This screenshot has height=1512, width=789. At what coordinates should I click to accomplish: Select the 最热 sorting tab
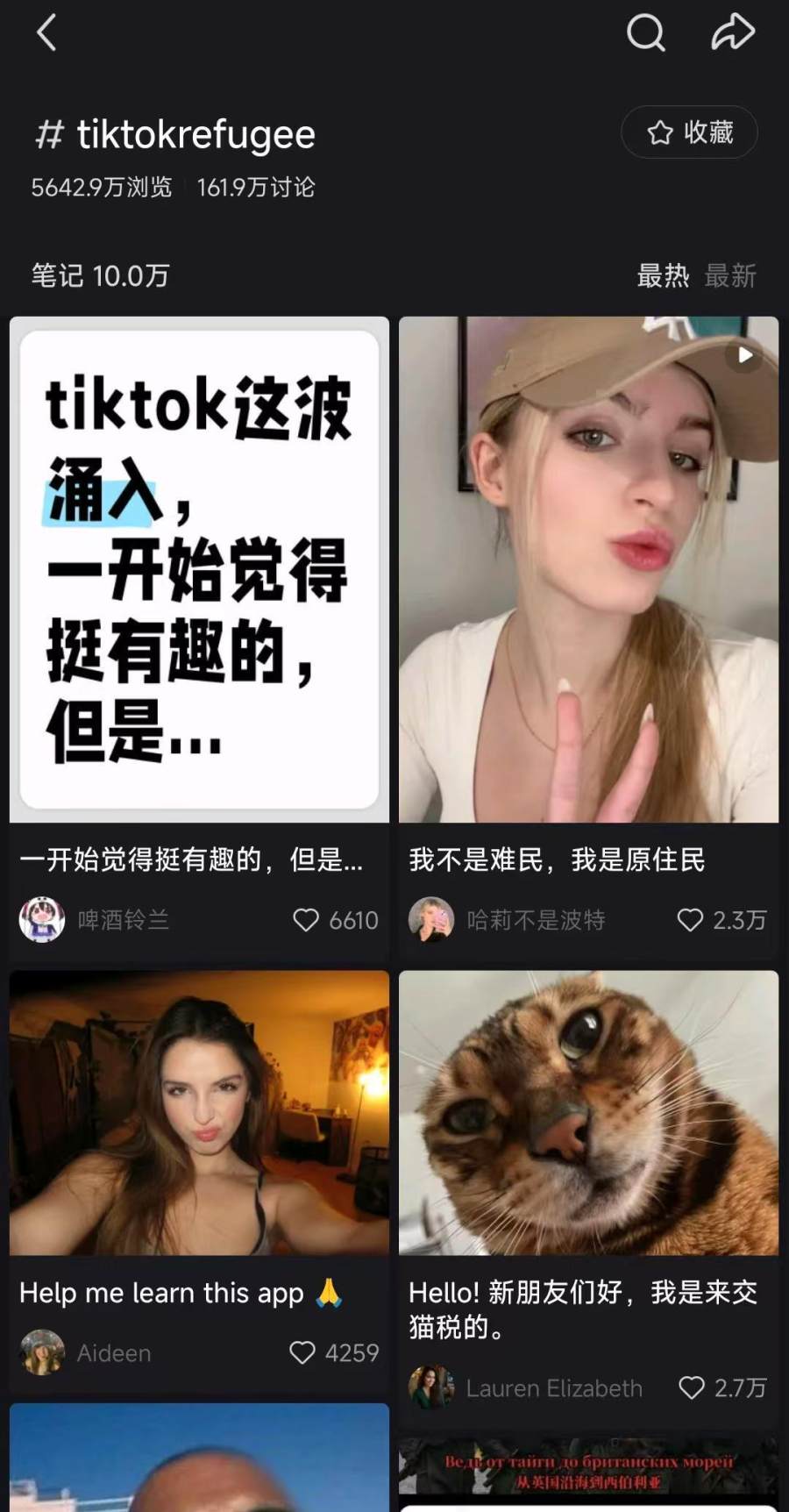click(x=663, y=276)
